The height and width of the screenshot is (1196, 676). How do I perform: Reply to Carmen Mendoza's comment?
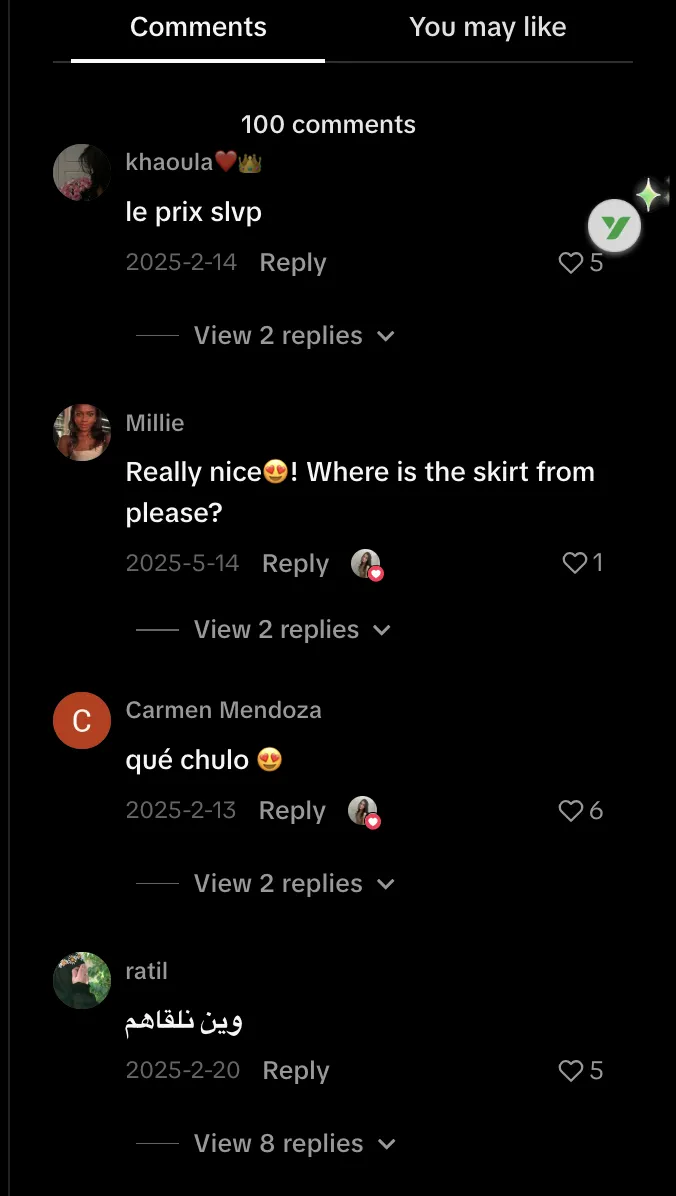[292, 811]
